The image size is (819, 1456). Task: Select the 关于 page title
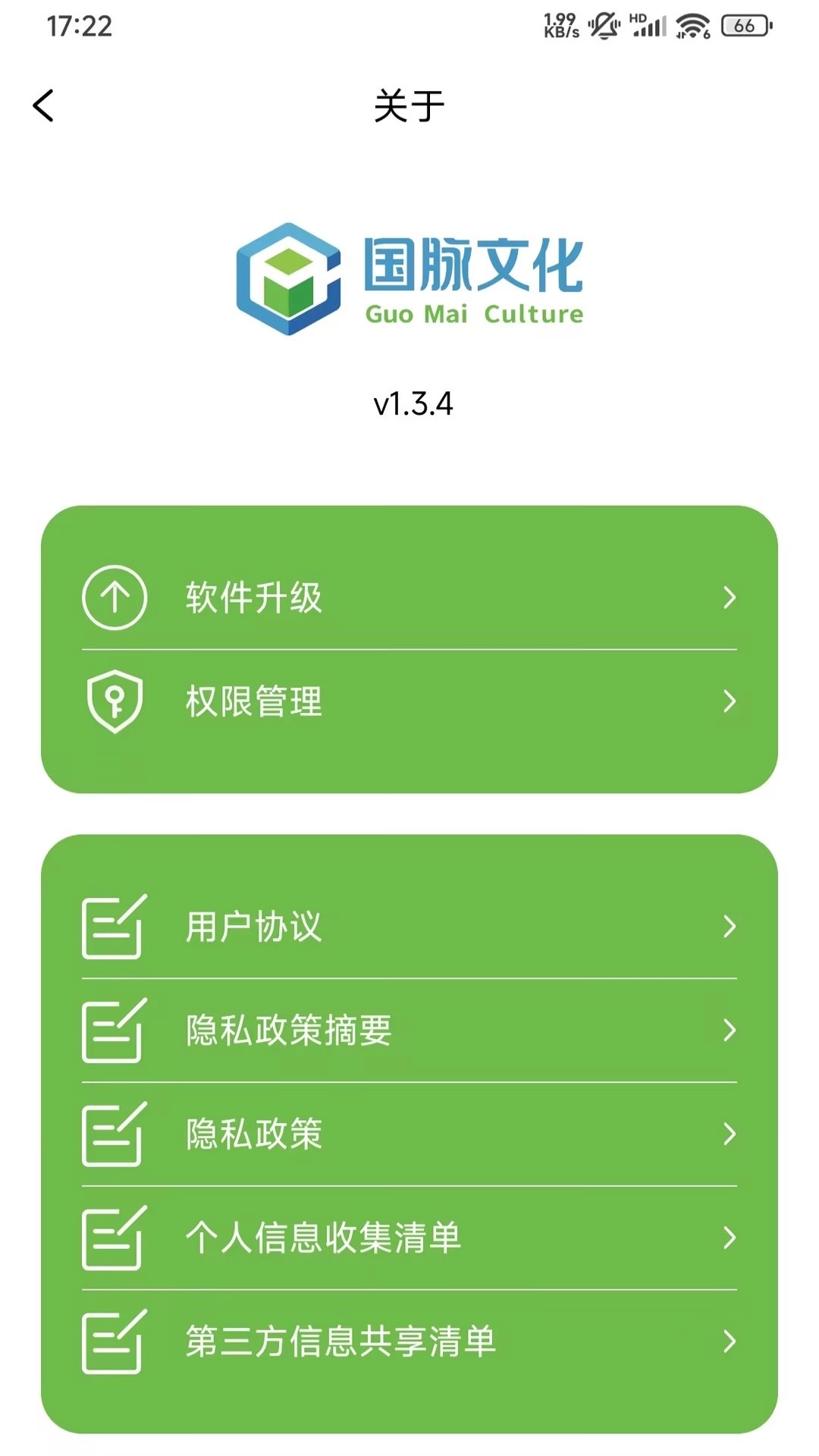click(408, 106)
